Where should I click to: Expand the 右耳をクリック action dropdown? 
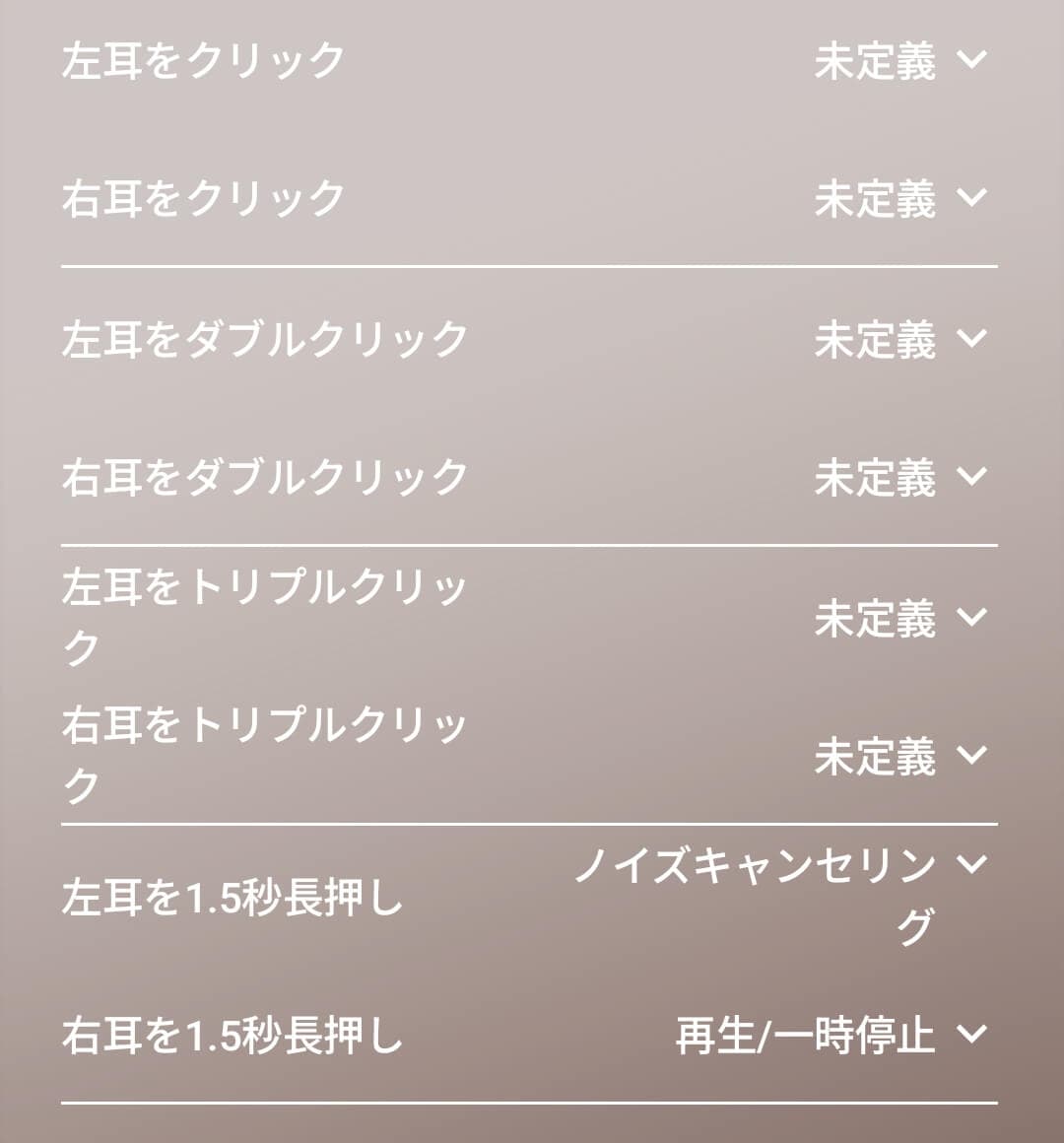point(898,199)
